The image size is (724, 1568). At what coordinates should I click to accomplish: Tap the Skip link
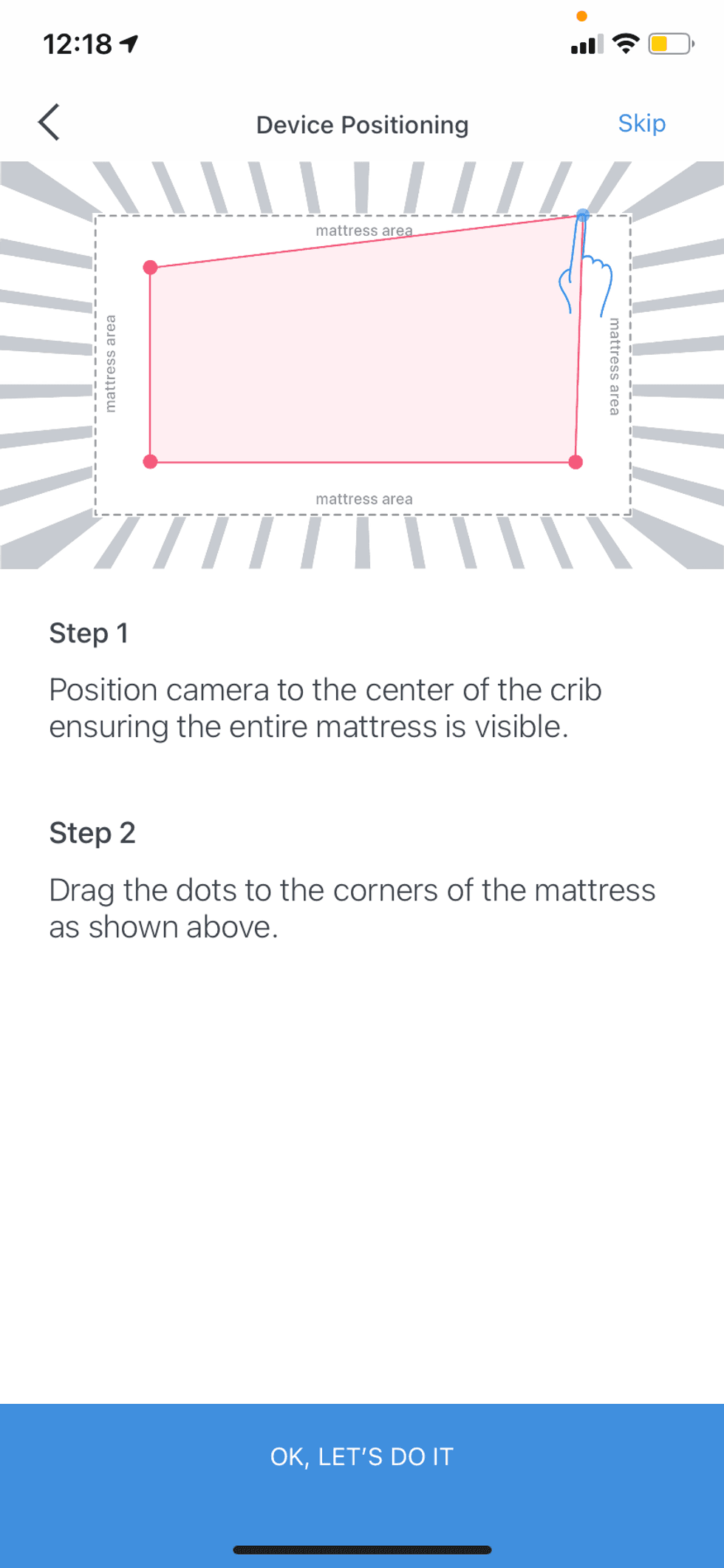coord(641,124)
